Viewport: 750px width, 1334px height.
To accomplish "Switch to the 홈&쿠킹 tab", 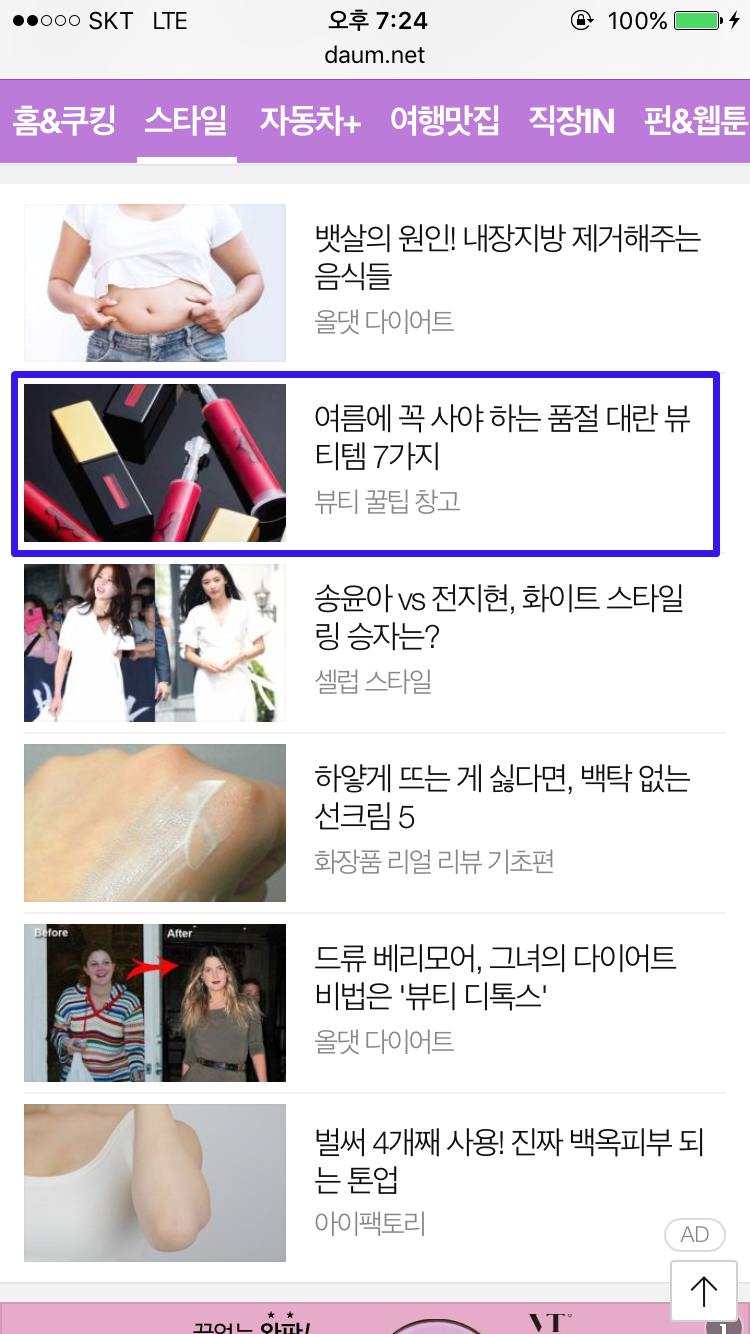I will coord(64,121).
